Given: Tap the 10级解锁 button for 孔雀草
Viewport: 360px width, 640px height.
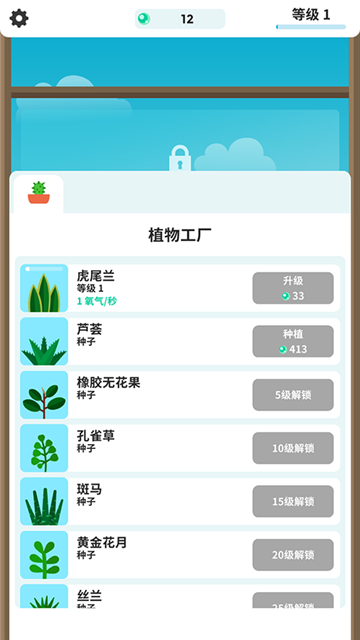Looking at the screenshot, I should (x=293, y=448).
